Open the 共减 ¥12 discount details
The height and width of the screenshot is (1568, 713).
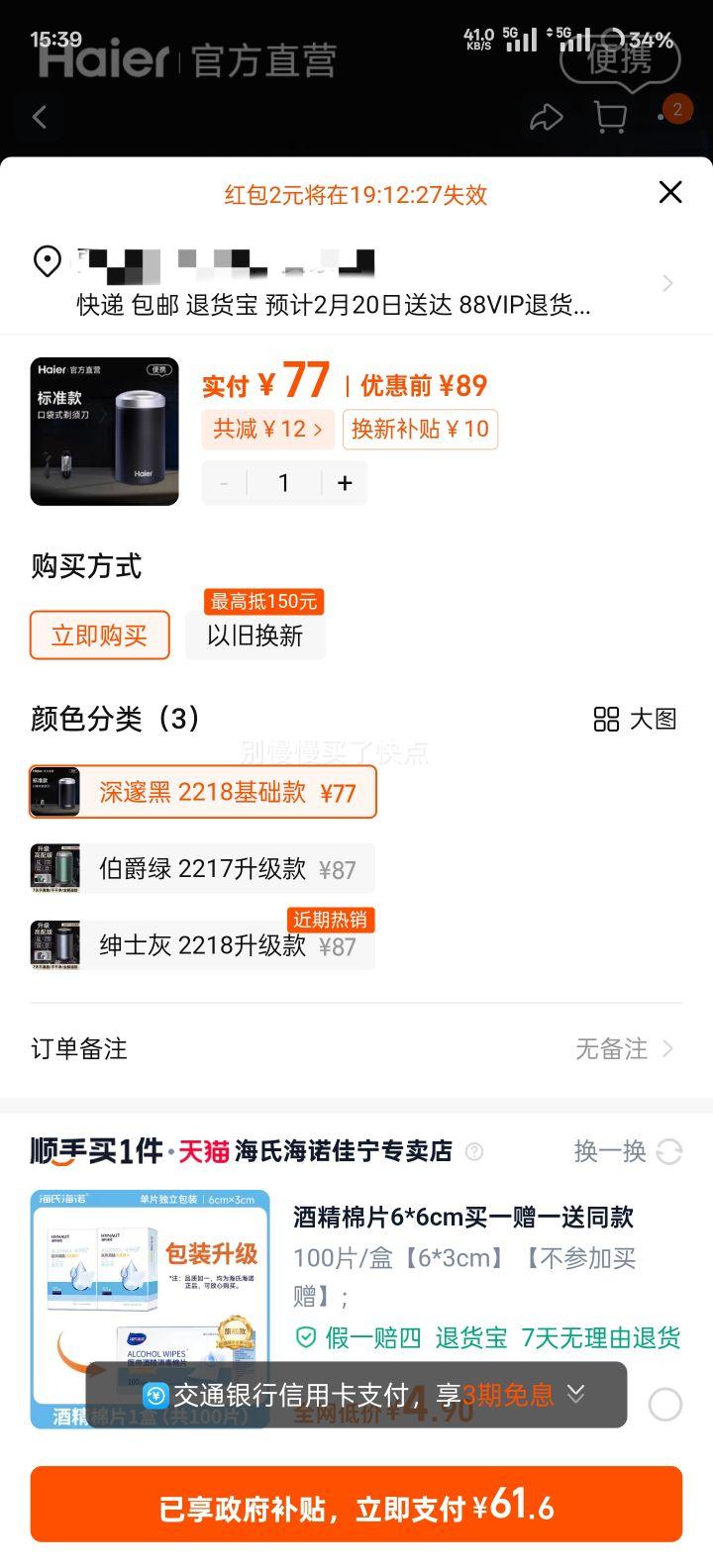click(268, 430)
